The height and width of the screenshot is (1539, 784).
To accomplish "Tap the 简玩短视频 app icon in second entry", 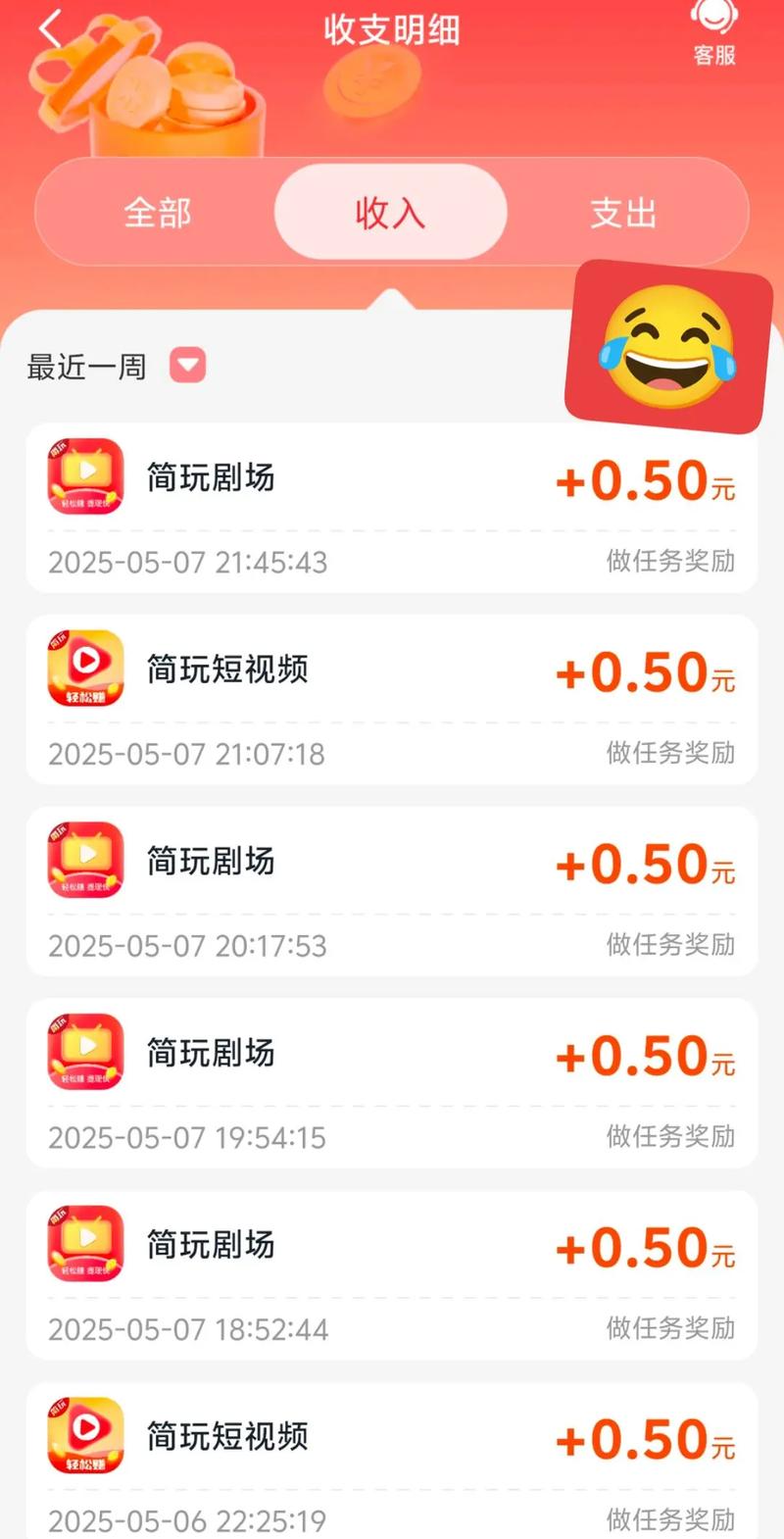I will tap(83, 669).
